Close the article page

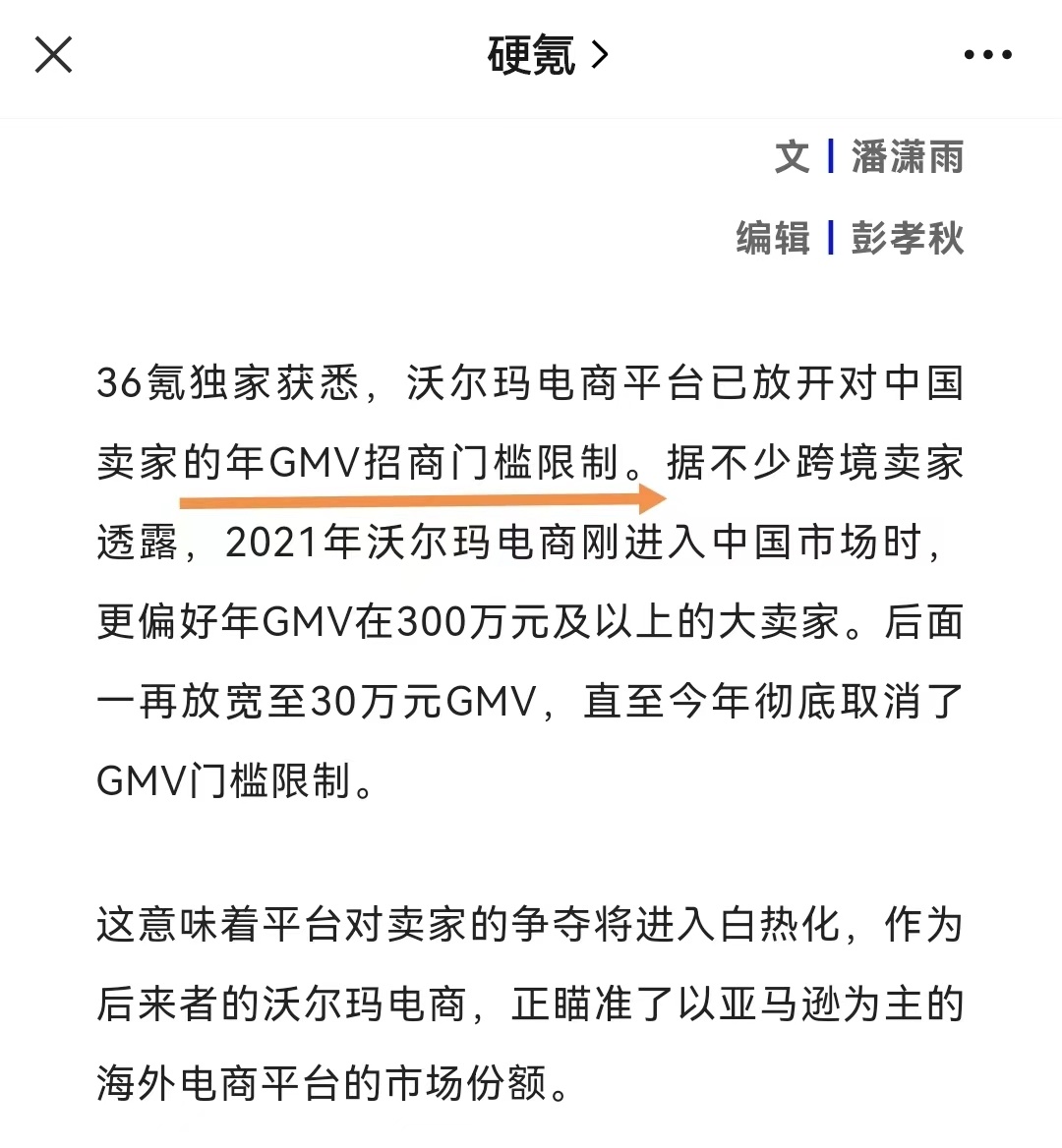53,55
